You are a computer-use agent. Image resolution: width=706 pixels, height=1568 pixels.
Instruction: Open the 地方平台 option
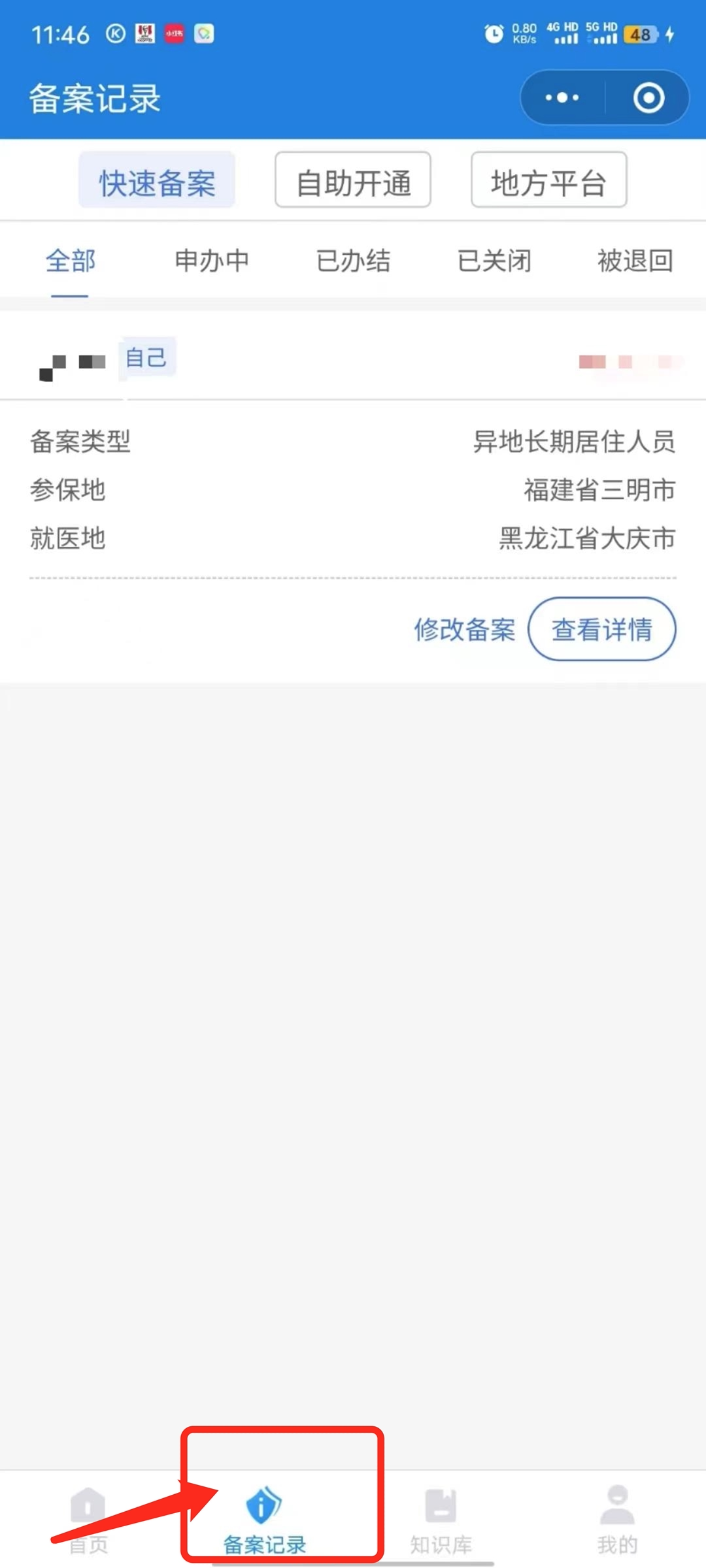[x=549, y=180]
